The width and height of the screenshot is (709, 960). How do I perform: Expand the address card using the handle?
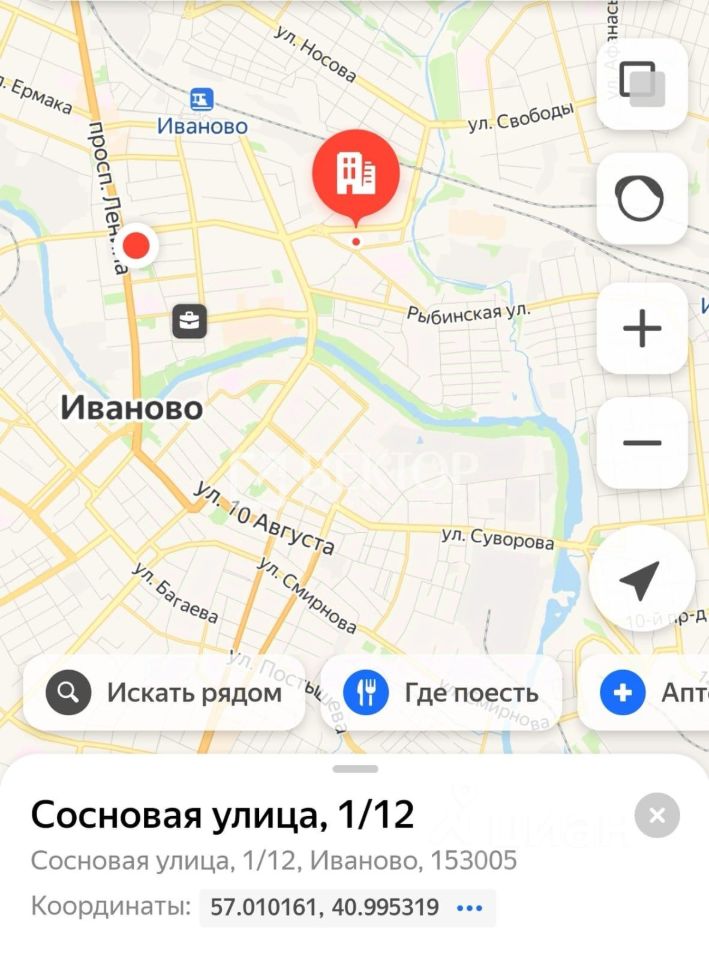tap(355, 769)
